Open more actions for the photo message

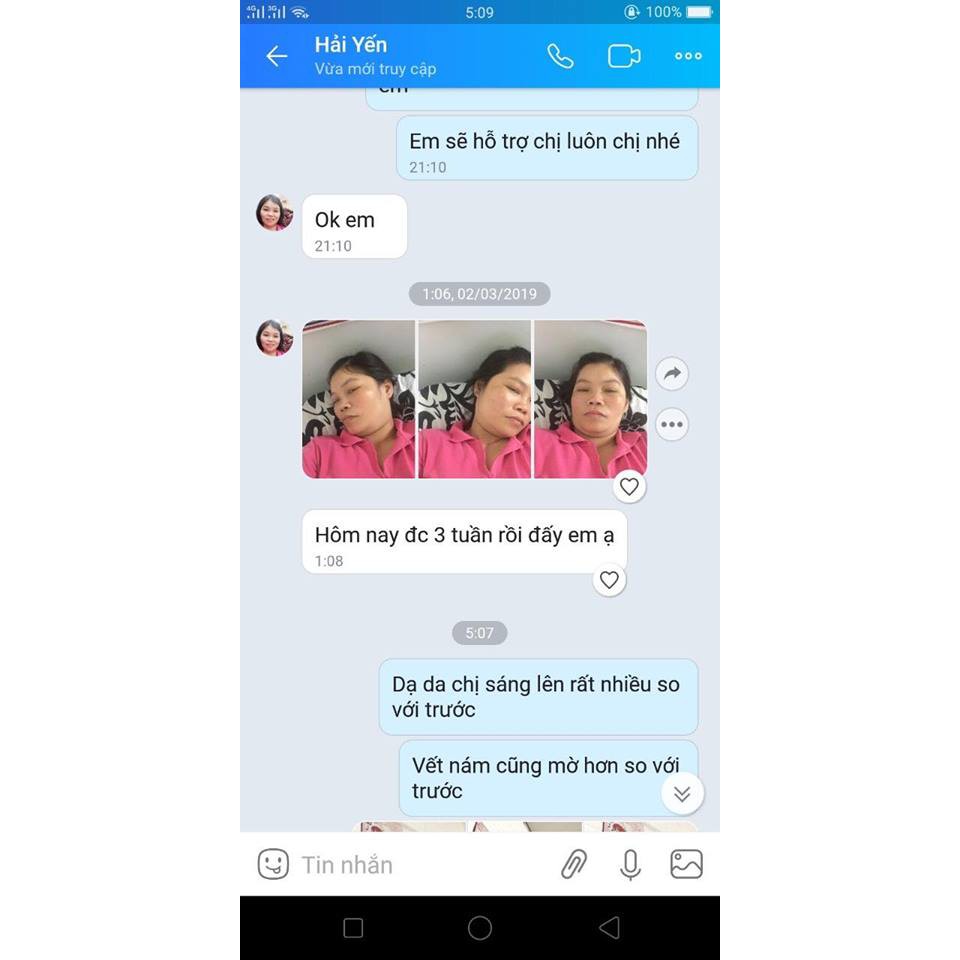point(672,425)
